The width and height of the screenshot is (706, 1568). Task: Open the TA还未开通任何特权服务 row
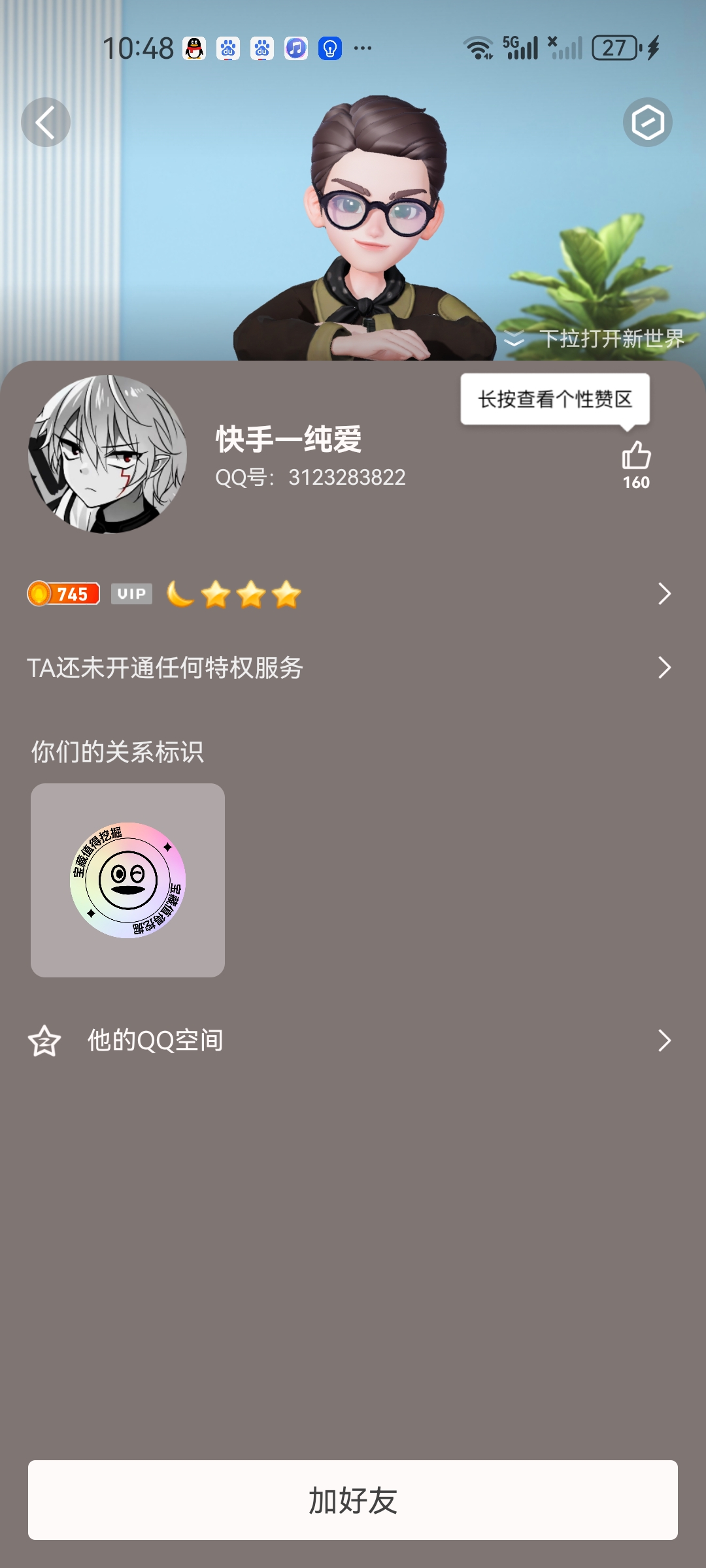tap(353, 668)
